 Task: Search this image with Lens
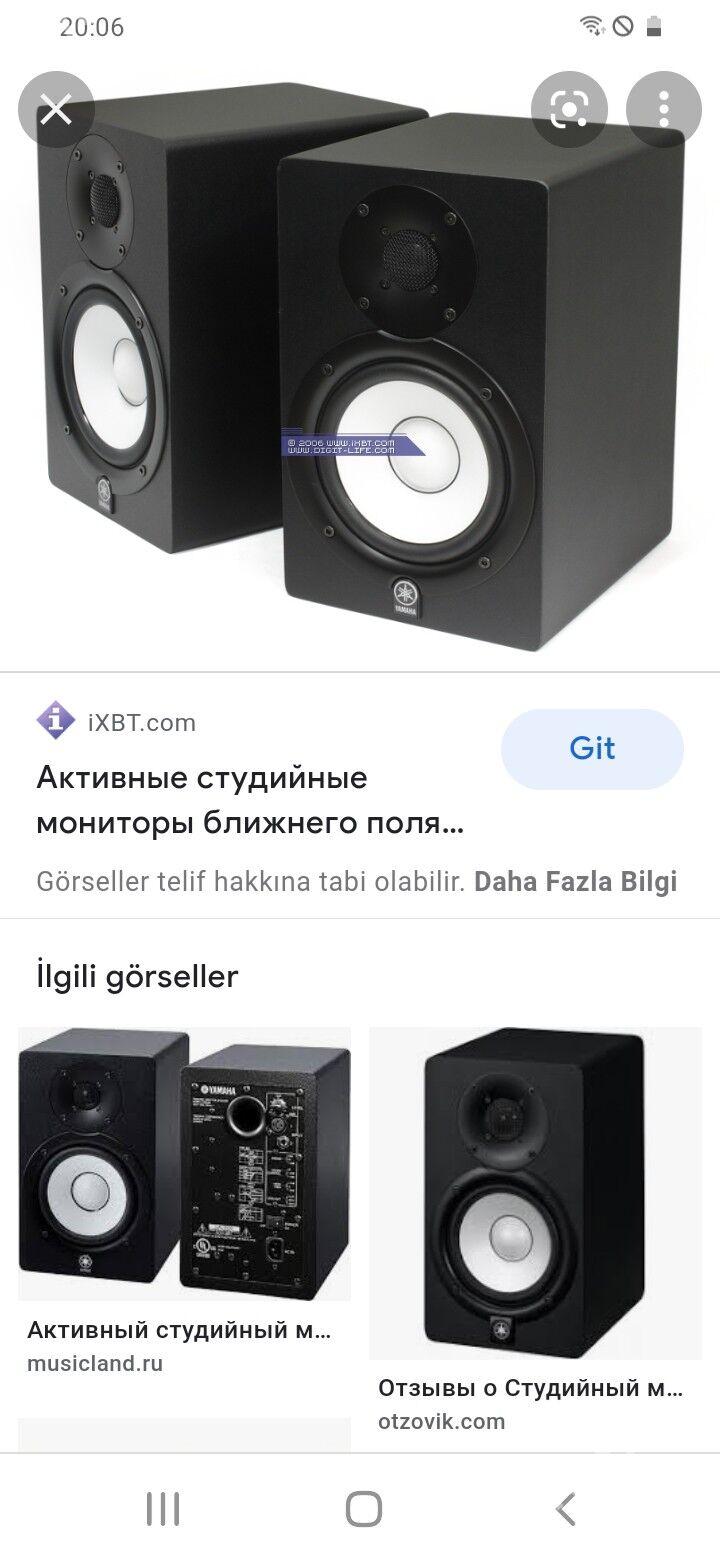click(x=569, y=110)
